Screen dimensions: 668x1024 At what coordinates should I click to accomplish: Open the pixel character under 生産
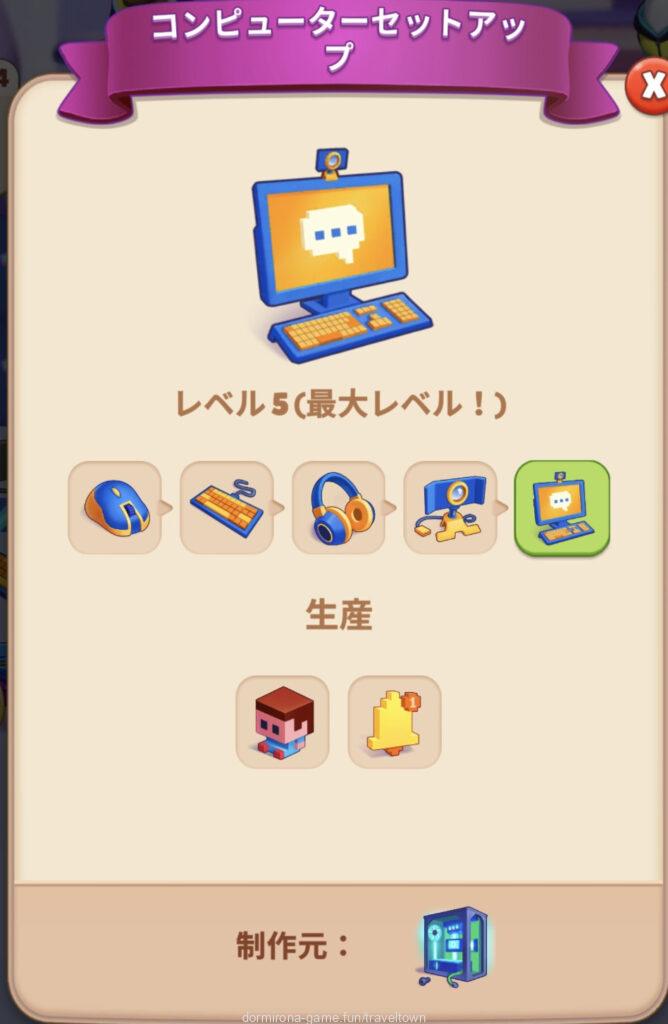tap(283, 722)
